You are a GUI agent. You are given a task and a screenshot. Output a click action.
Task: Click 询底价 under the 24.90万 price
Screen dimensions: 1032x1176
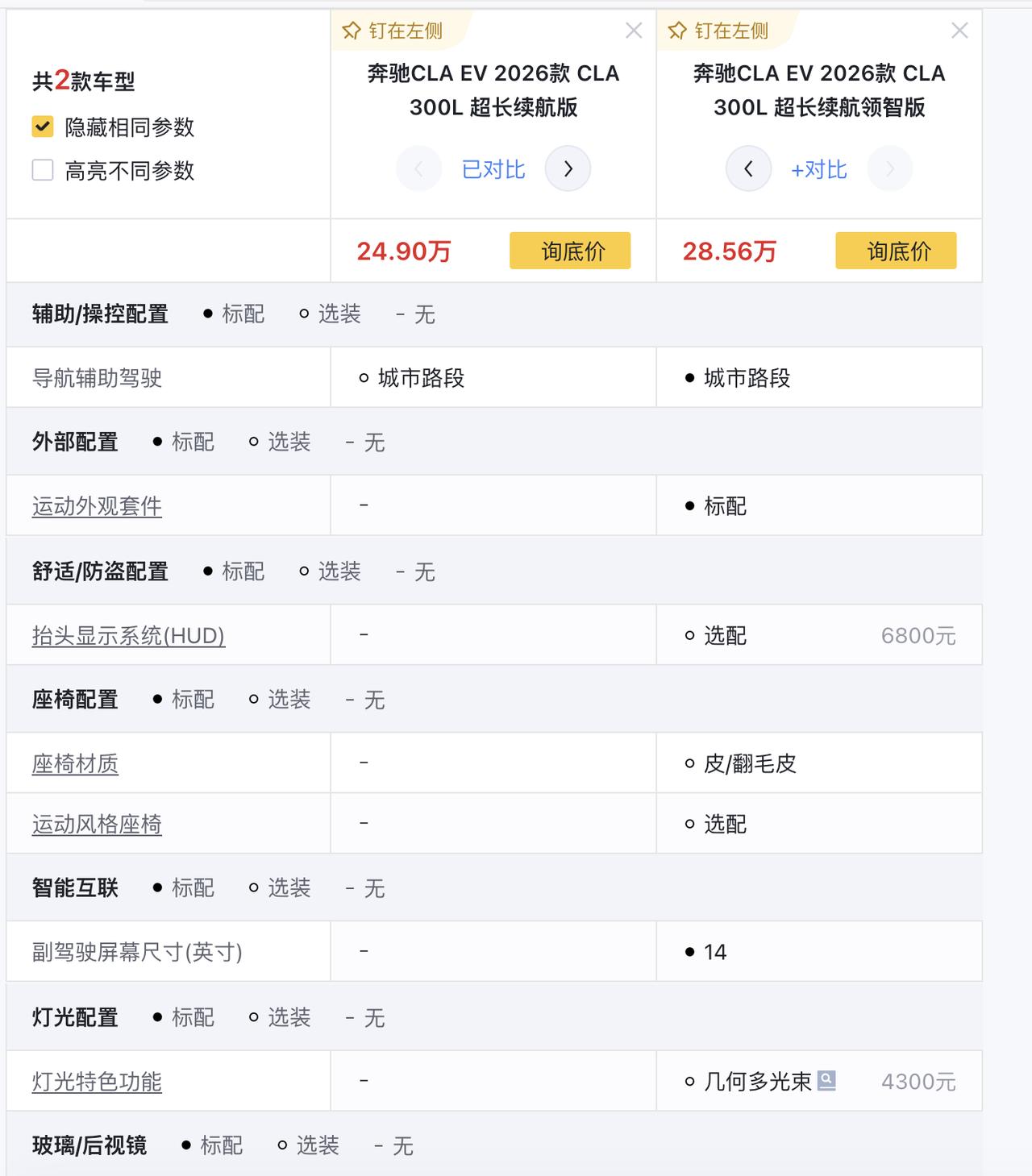(569, 251)
